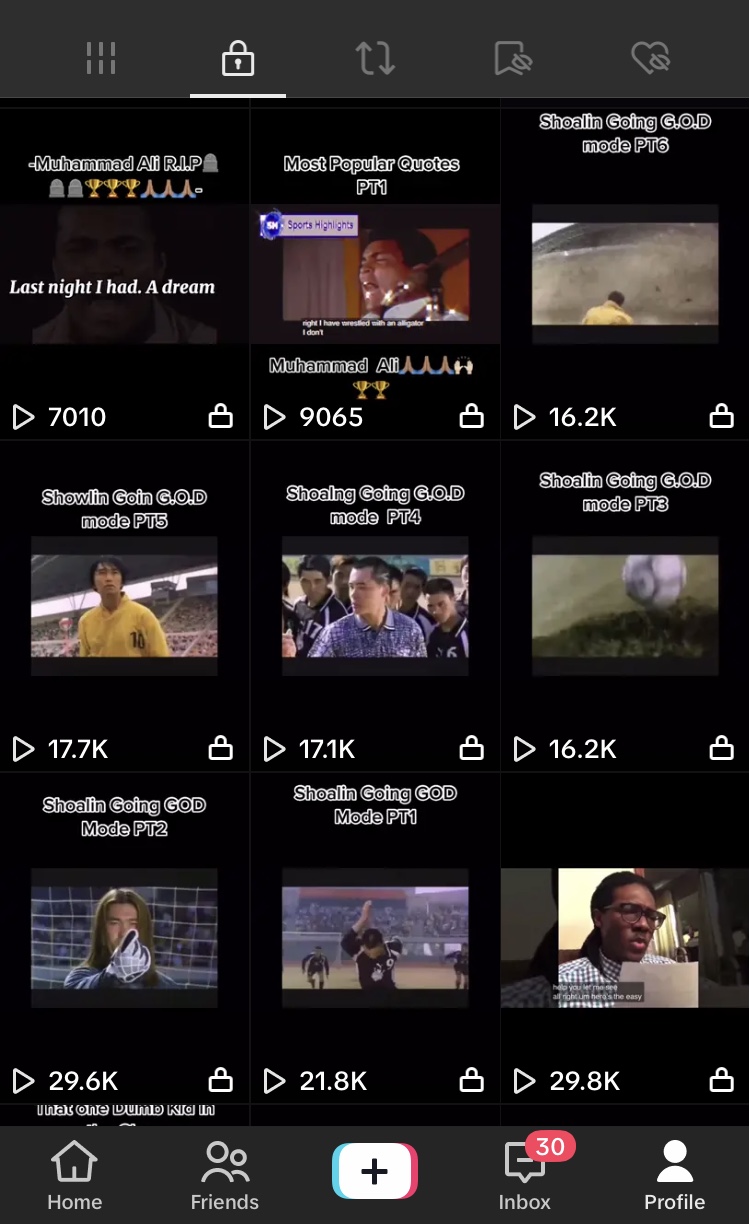Viewport: 749px width, 1224px height.
Task: Select the Profile tab
Action: 674,1177
